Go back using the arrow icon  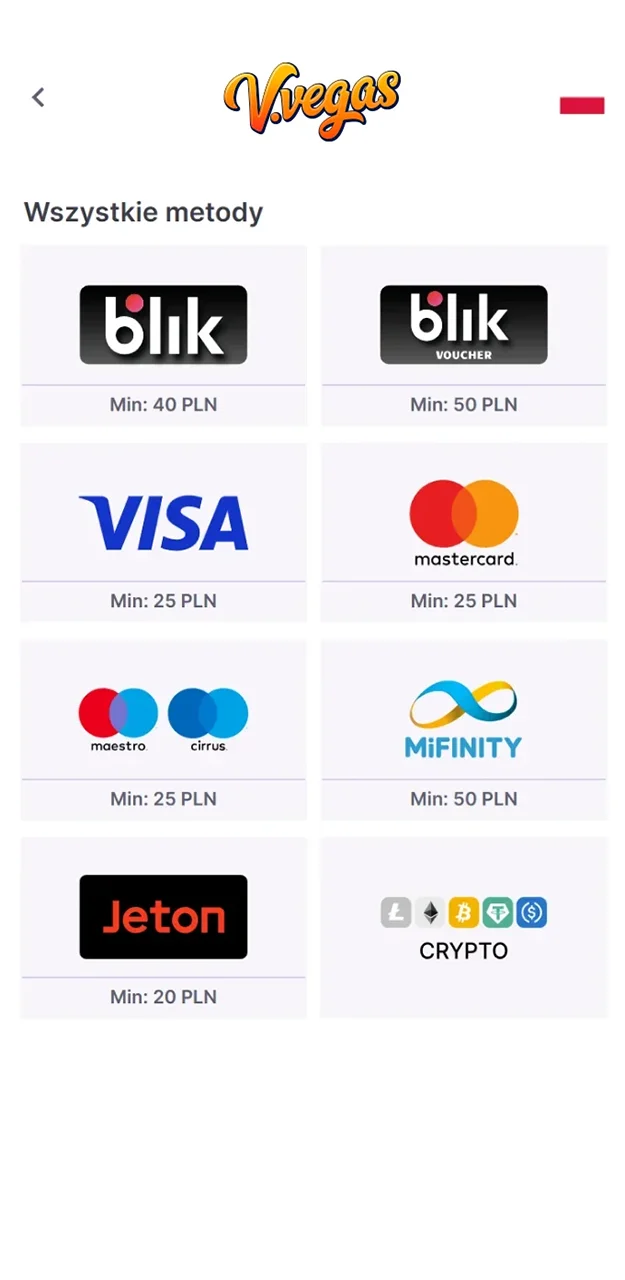pyautogui.click(x=38, y=97)
